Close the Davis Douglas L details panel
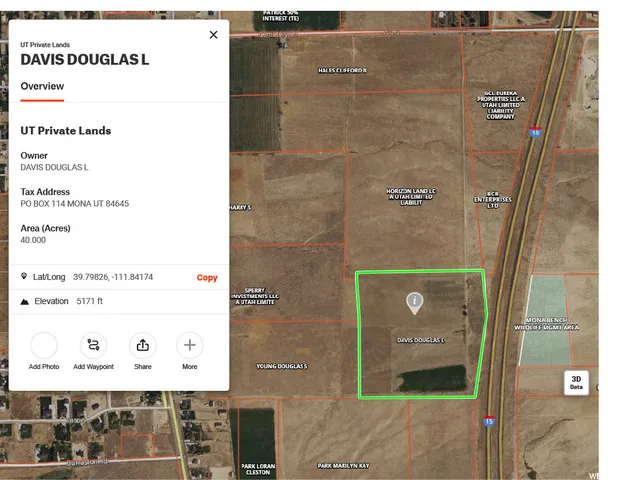The width and height of the screenshot is (621, 480). [213, 35]
